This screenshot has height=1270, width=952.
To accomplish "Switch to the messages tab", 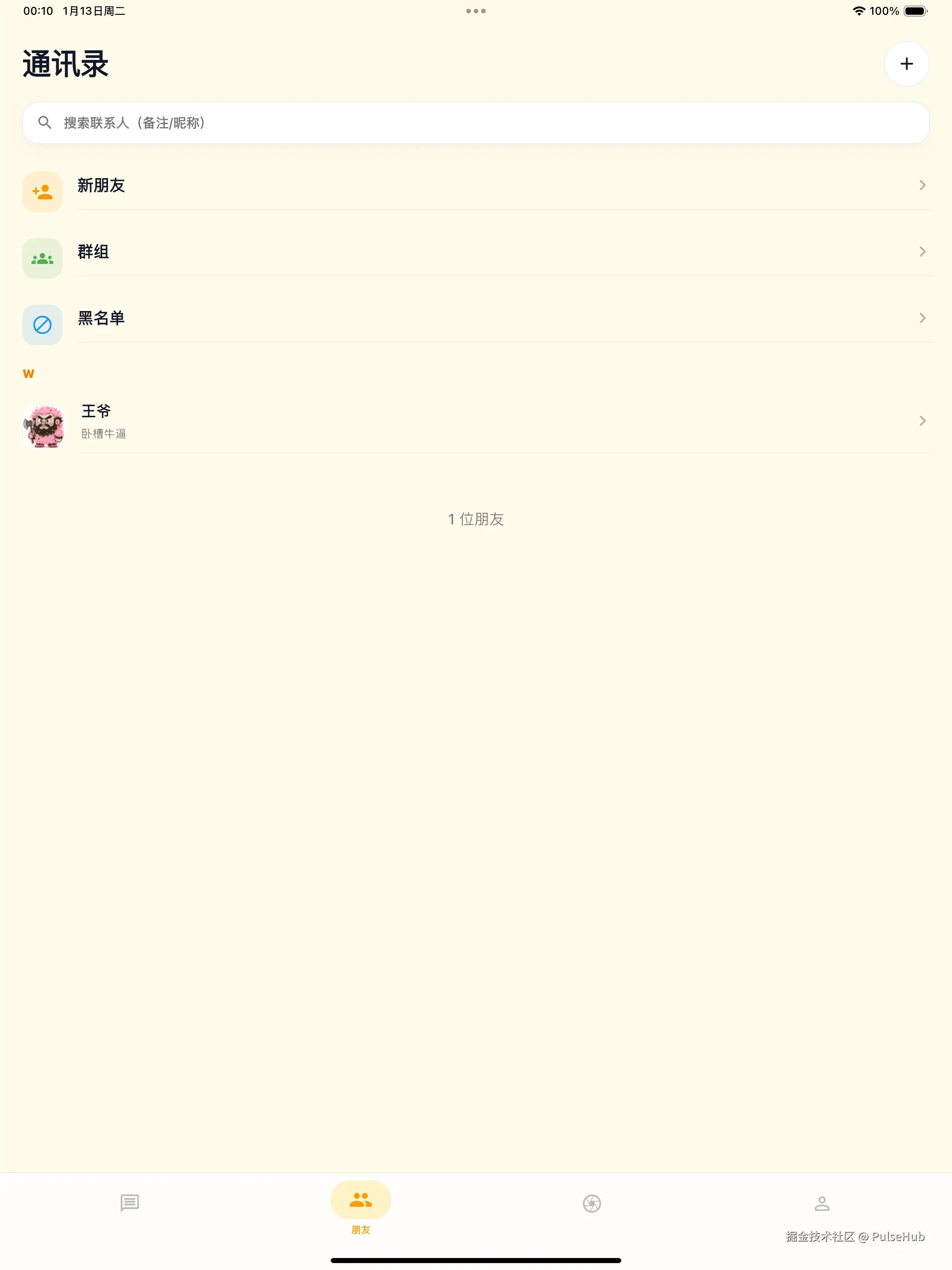I will [x=130, y=1203].
